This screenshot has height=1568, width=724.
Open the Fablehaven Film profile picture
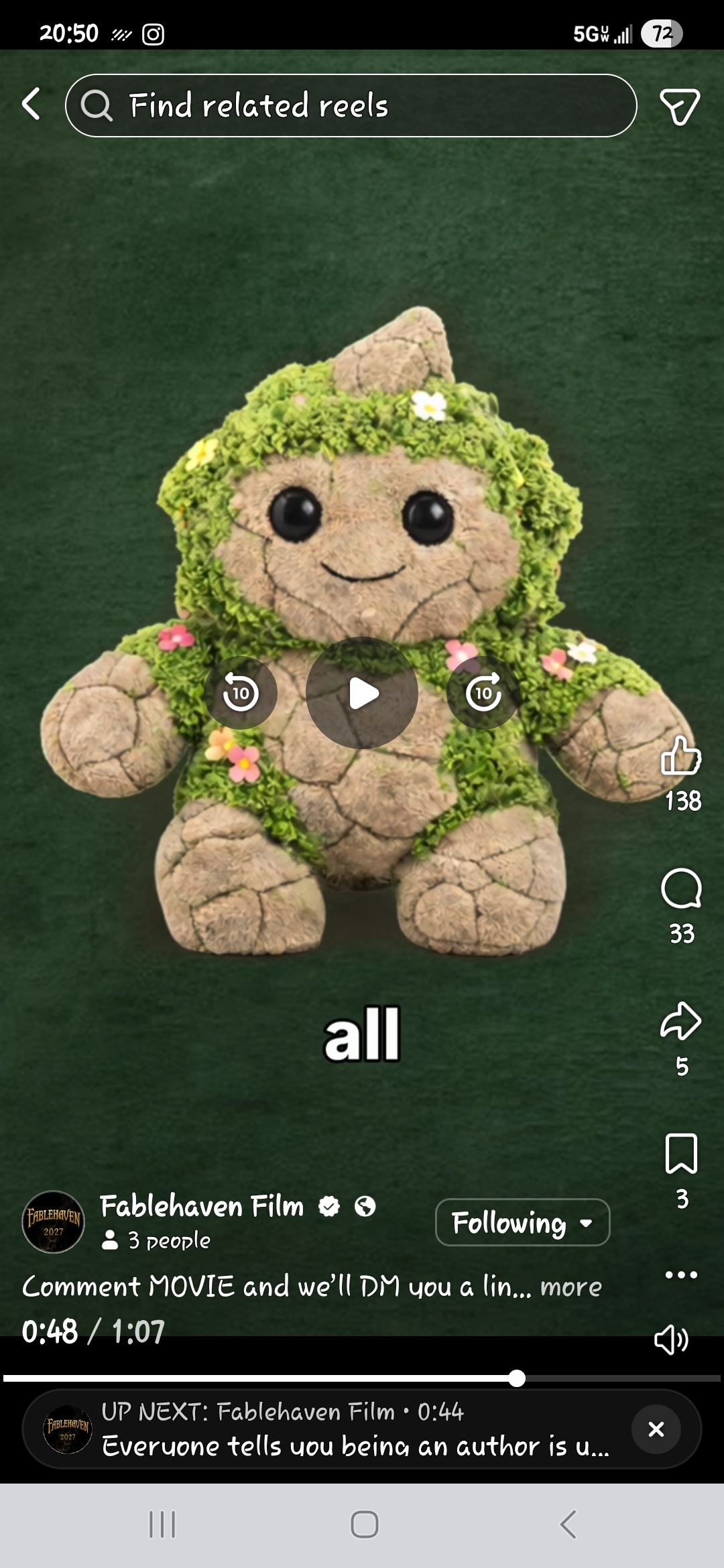click(x=54, y=1222)
